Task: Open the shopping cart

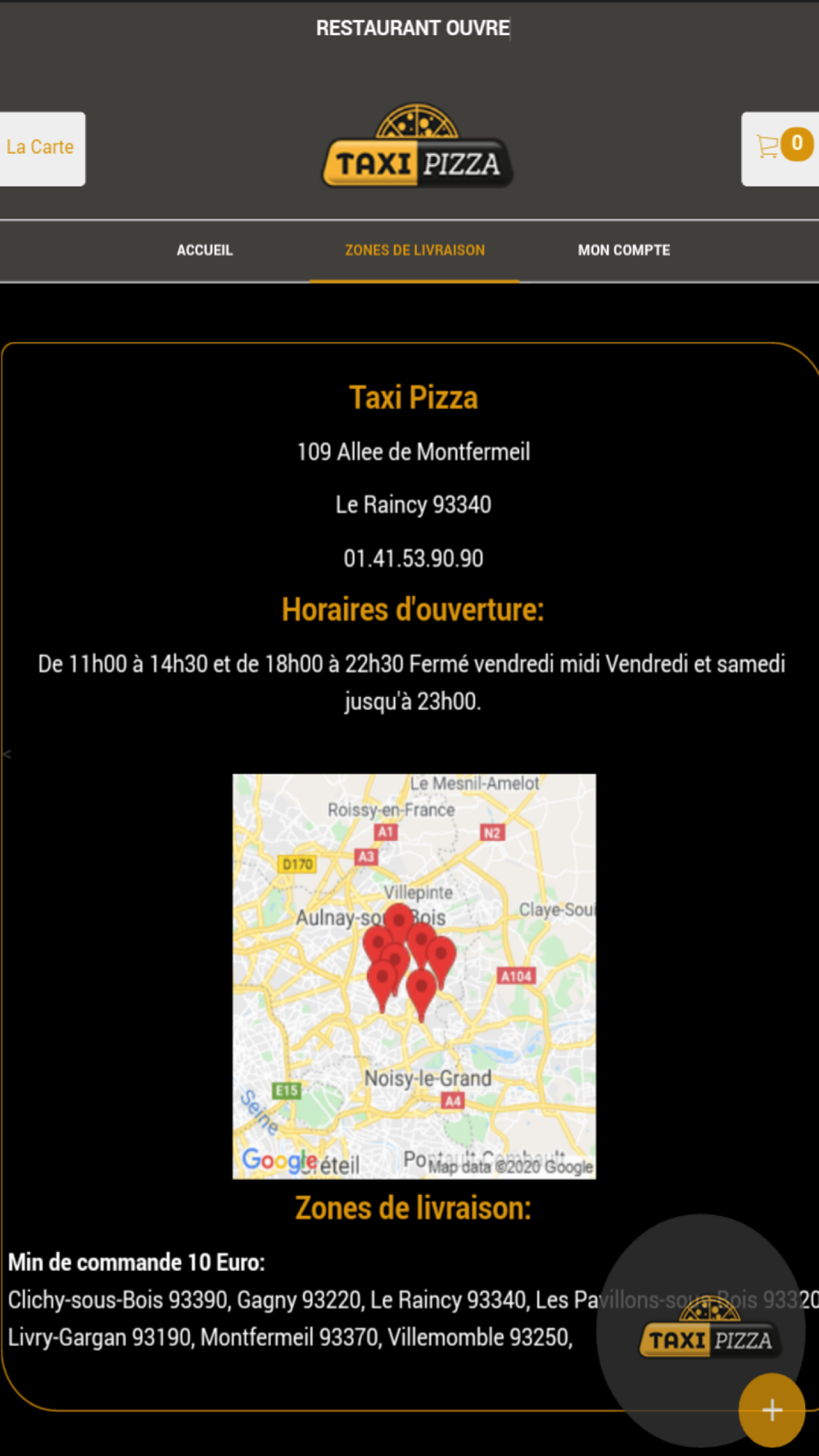Action: pos(781,148)
